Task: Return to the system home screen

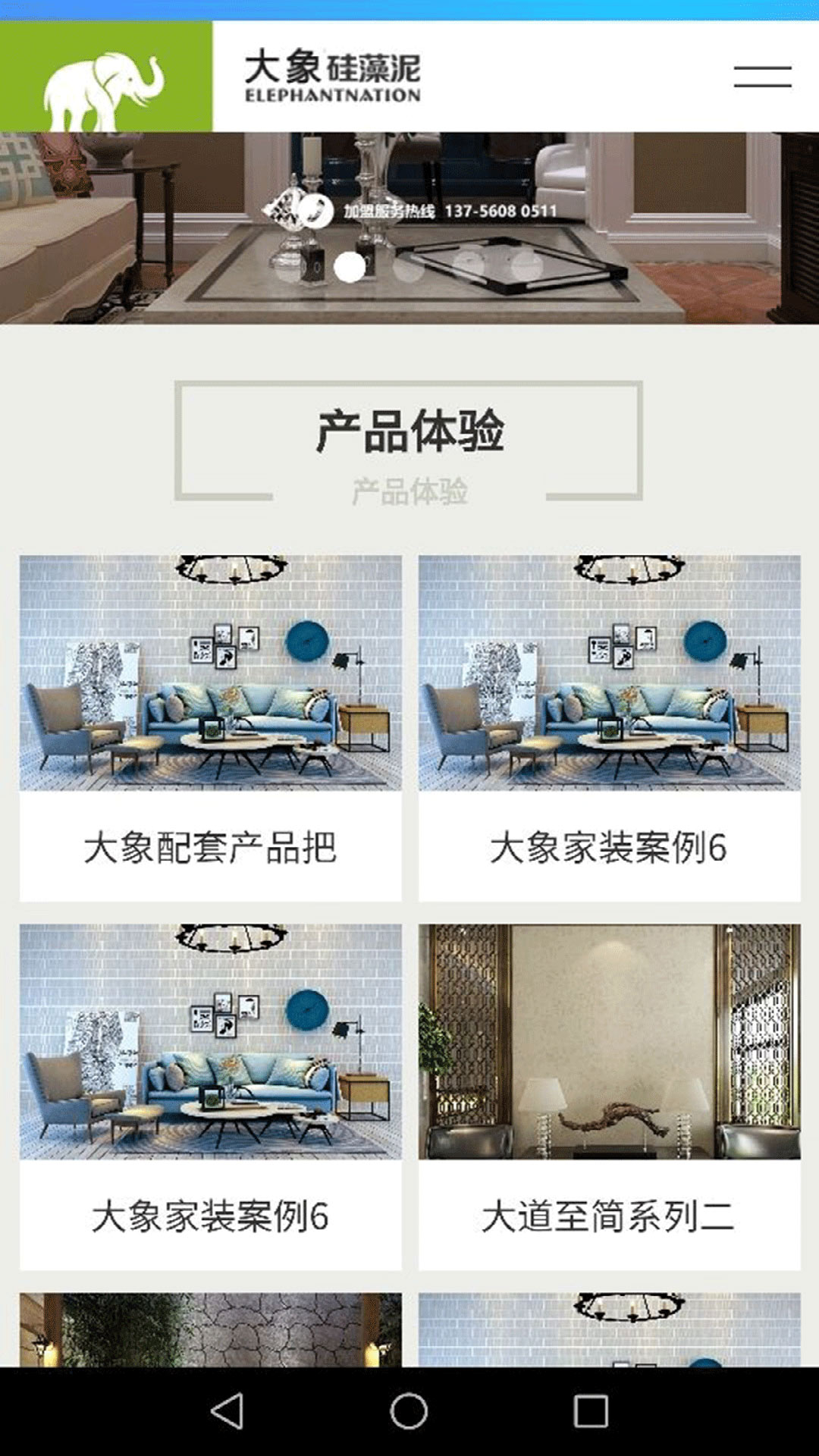Action: [409, 1411]
